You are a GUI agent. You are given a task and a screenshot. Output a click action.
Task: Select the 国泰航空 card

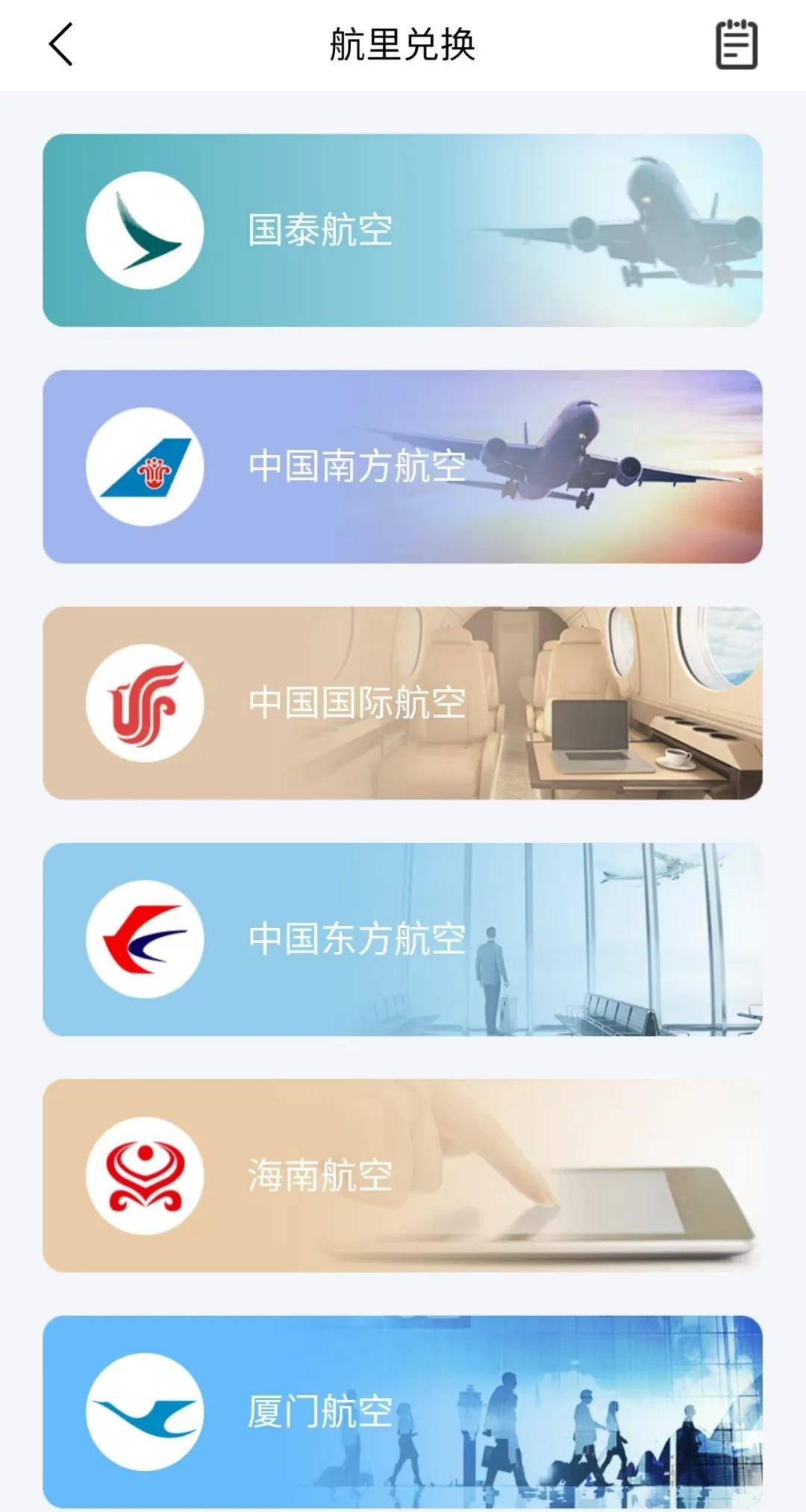pyautogui.click(x=402, y=230)
